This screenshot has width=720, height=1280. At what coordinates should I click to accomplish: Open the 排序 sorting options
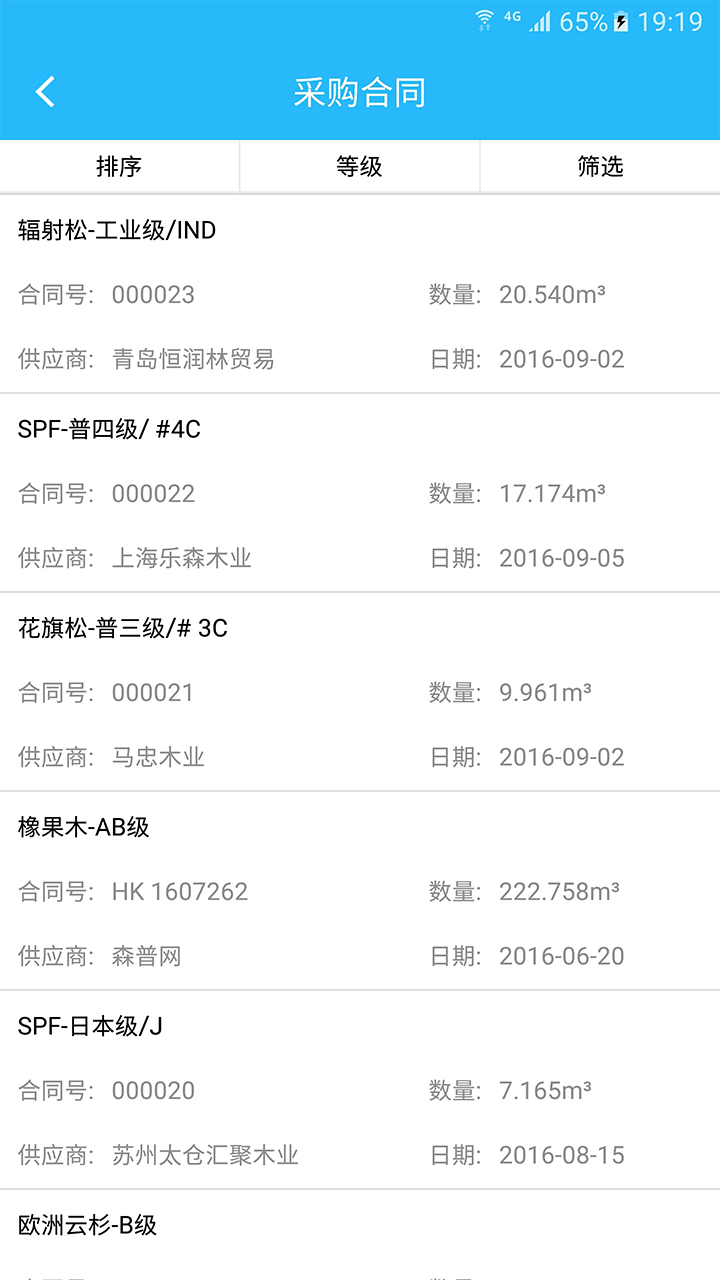(120, 166)
